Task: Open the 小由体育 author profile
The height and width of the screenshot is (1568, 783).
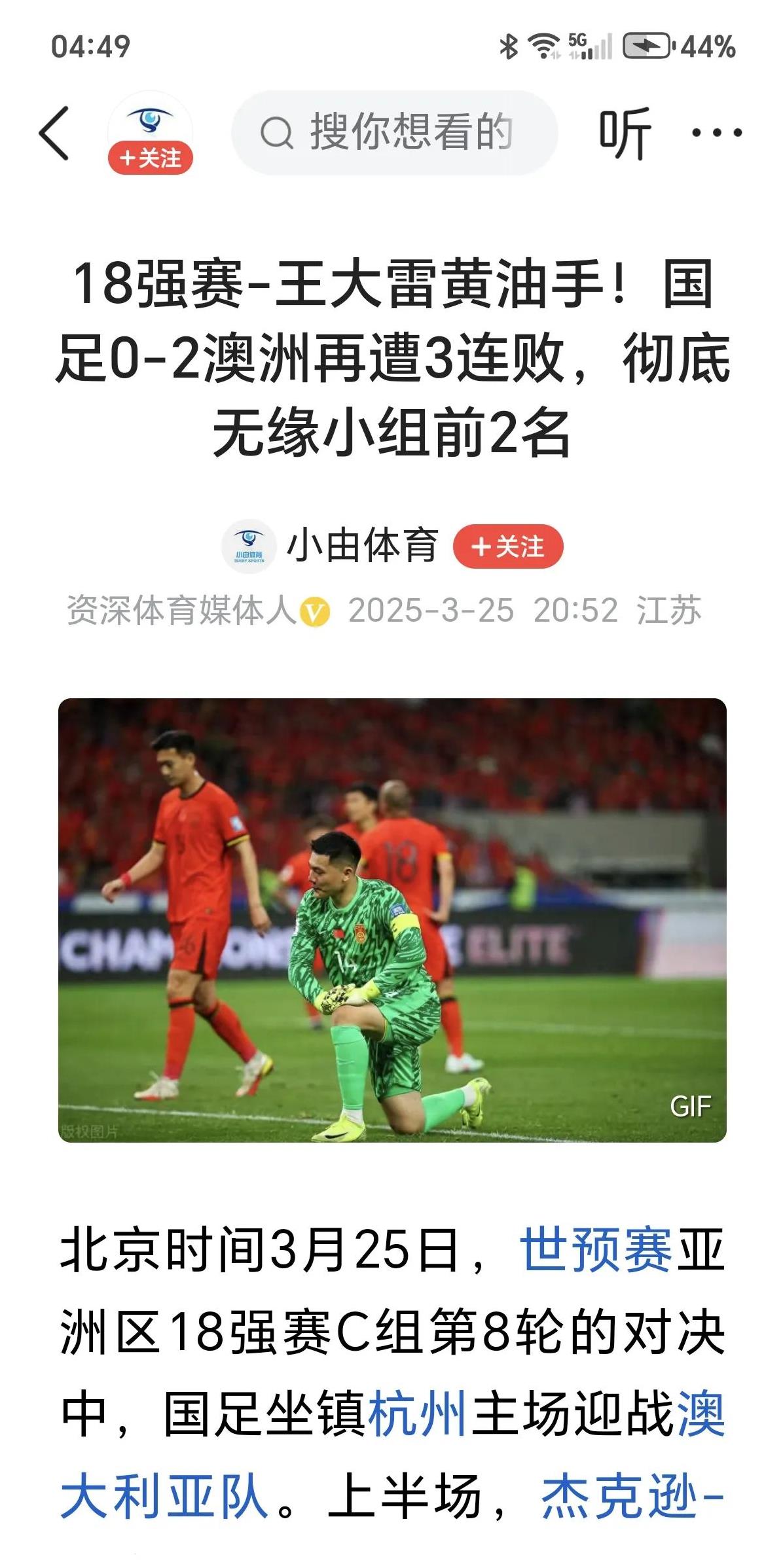Action: (362, 545)
